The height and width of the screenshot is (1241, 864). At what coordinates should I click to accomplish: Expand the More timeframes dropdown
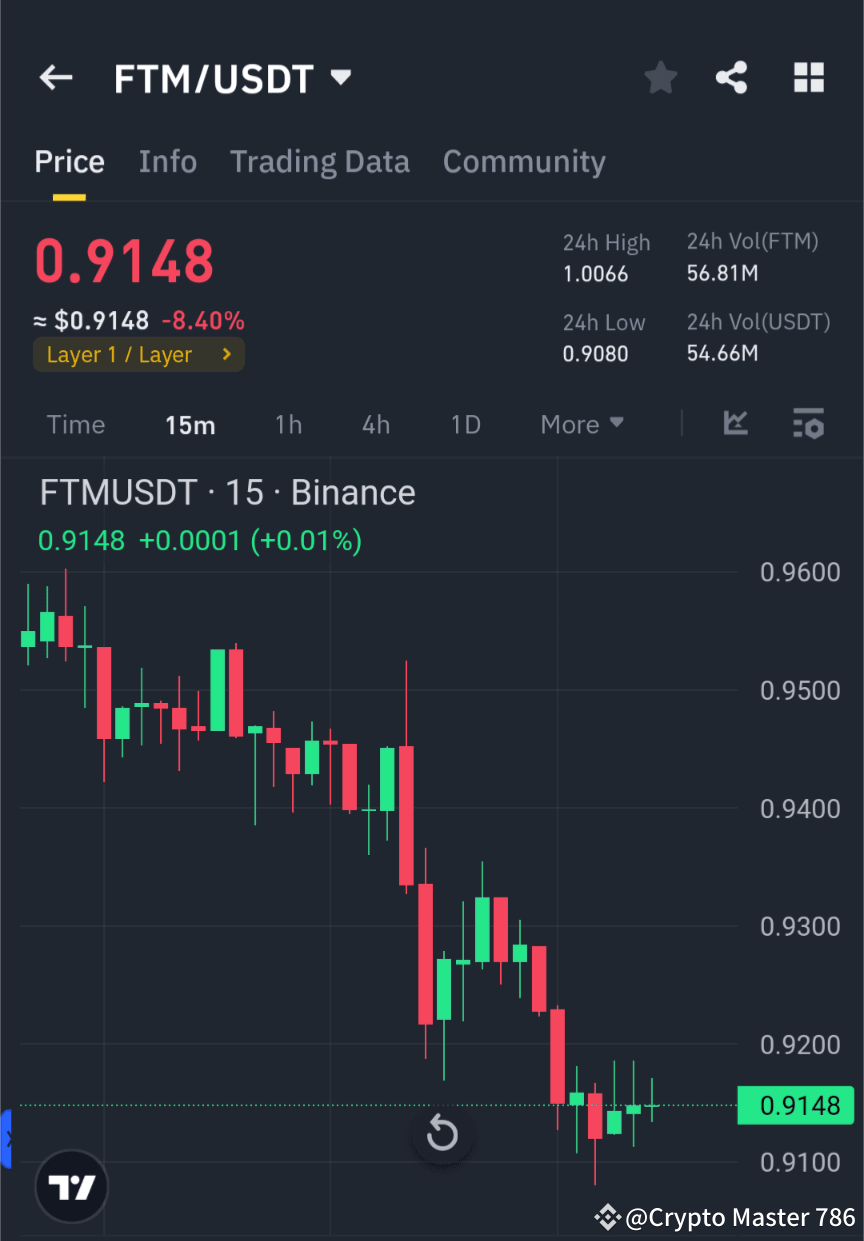581,424
